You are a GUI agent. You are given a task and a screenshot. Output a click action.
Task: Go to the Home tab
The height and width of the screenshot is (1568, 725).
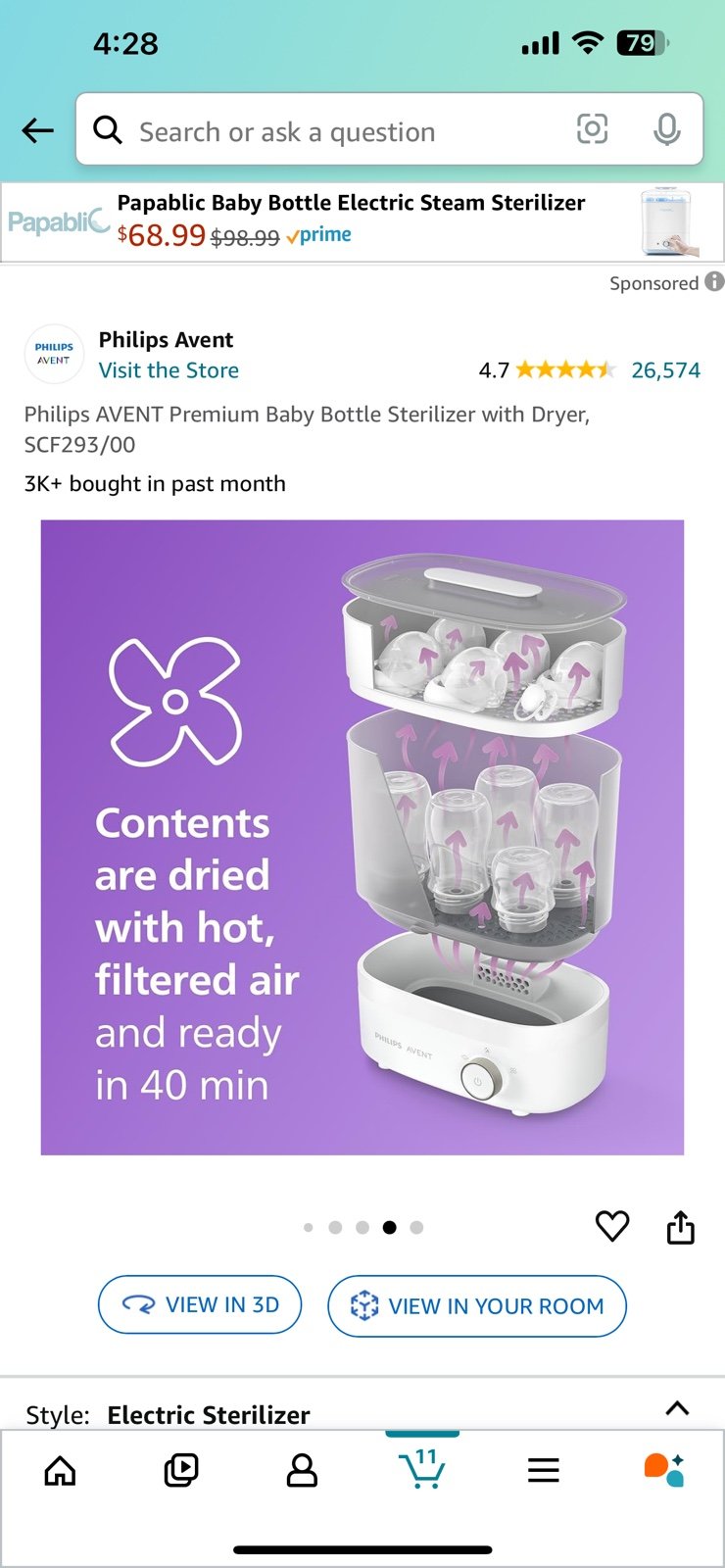coord(61,1470)
